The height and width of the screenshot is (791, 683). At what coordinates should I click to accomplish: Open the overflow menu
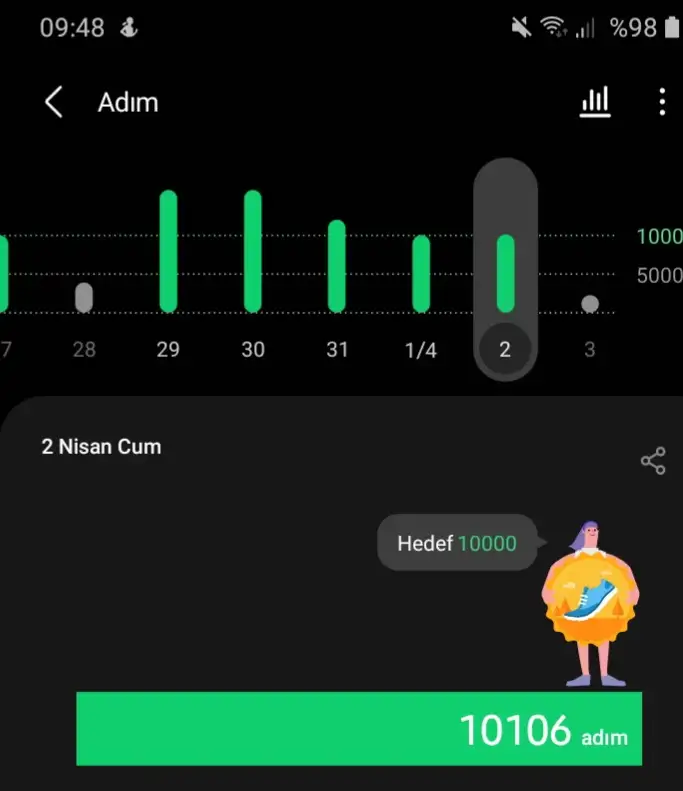662,102
